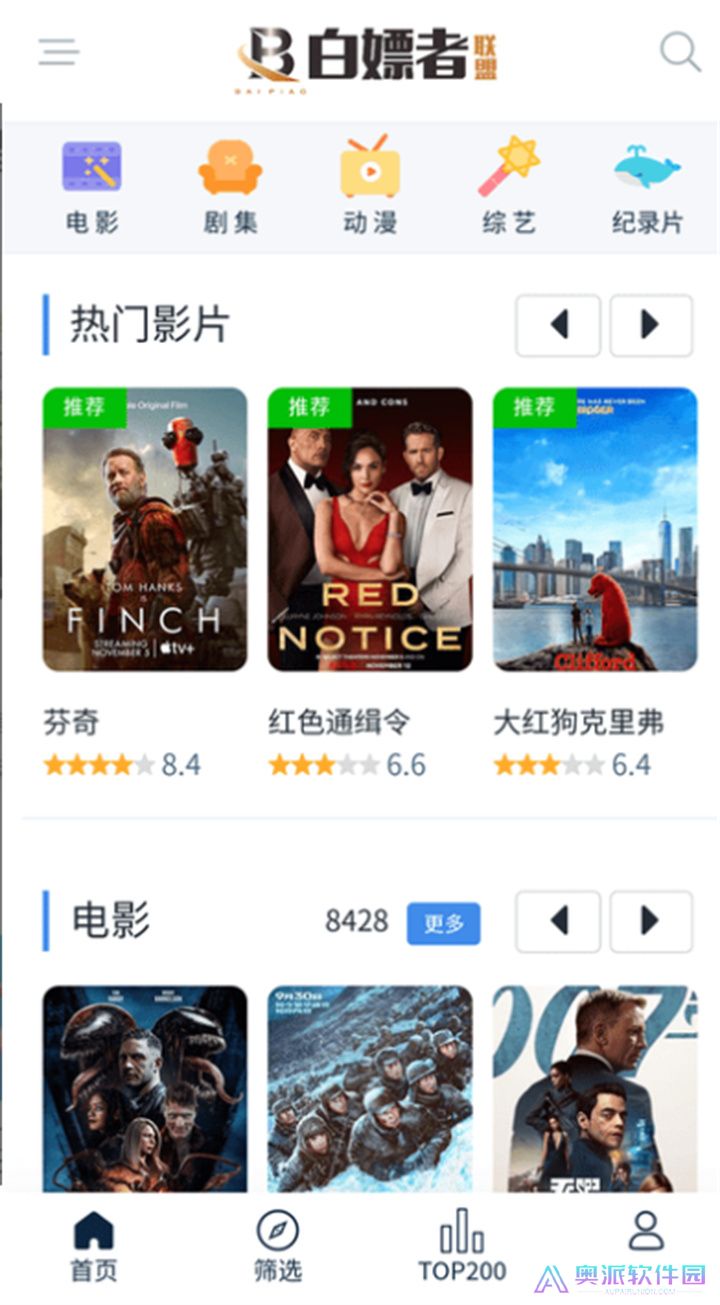
Task: Open the Finch movie poster thumbnail
Action: click(x=144, y=530)
